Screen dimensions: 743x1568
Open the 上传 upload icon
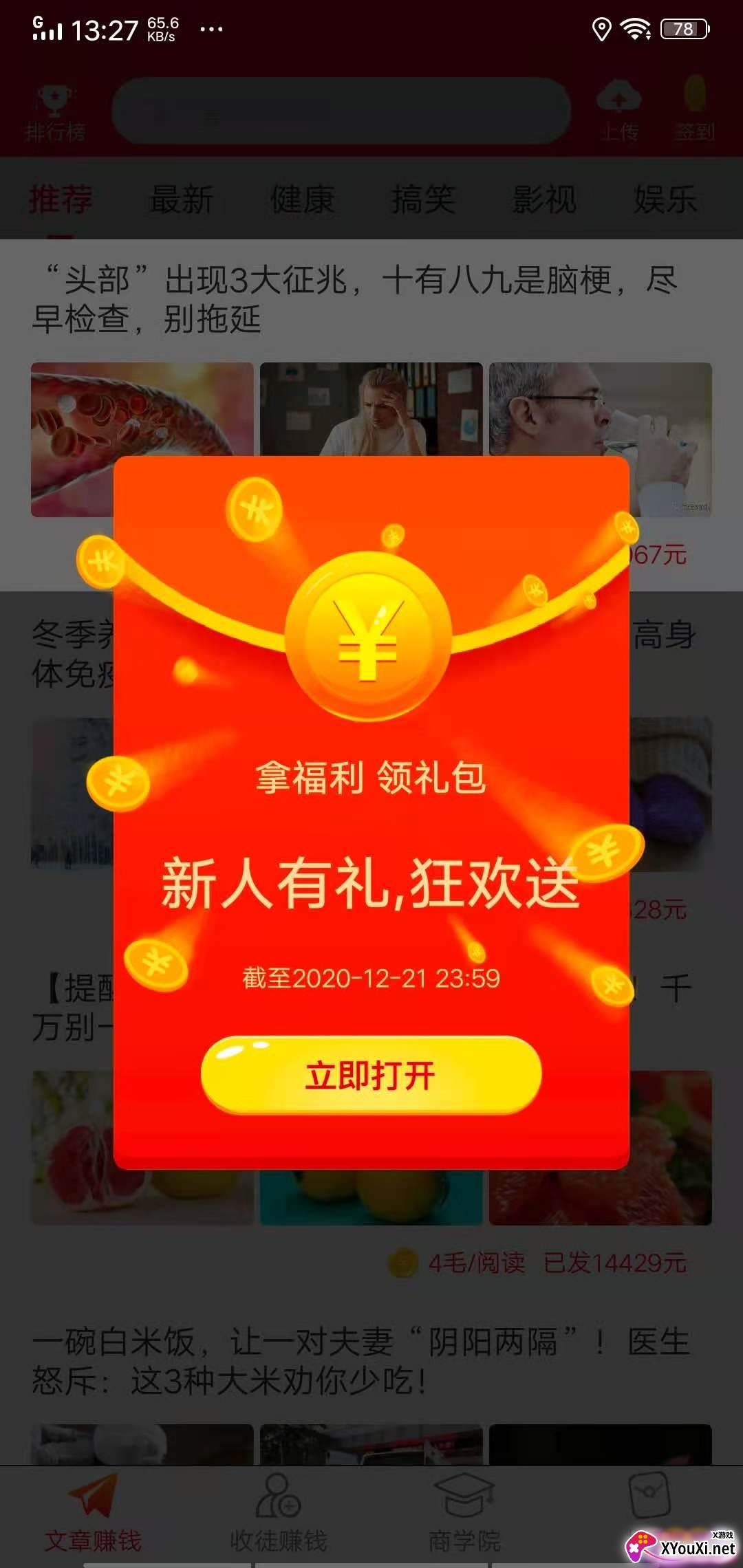619,111
